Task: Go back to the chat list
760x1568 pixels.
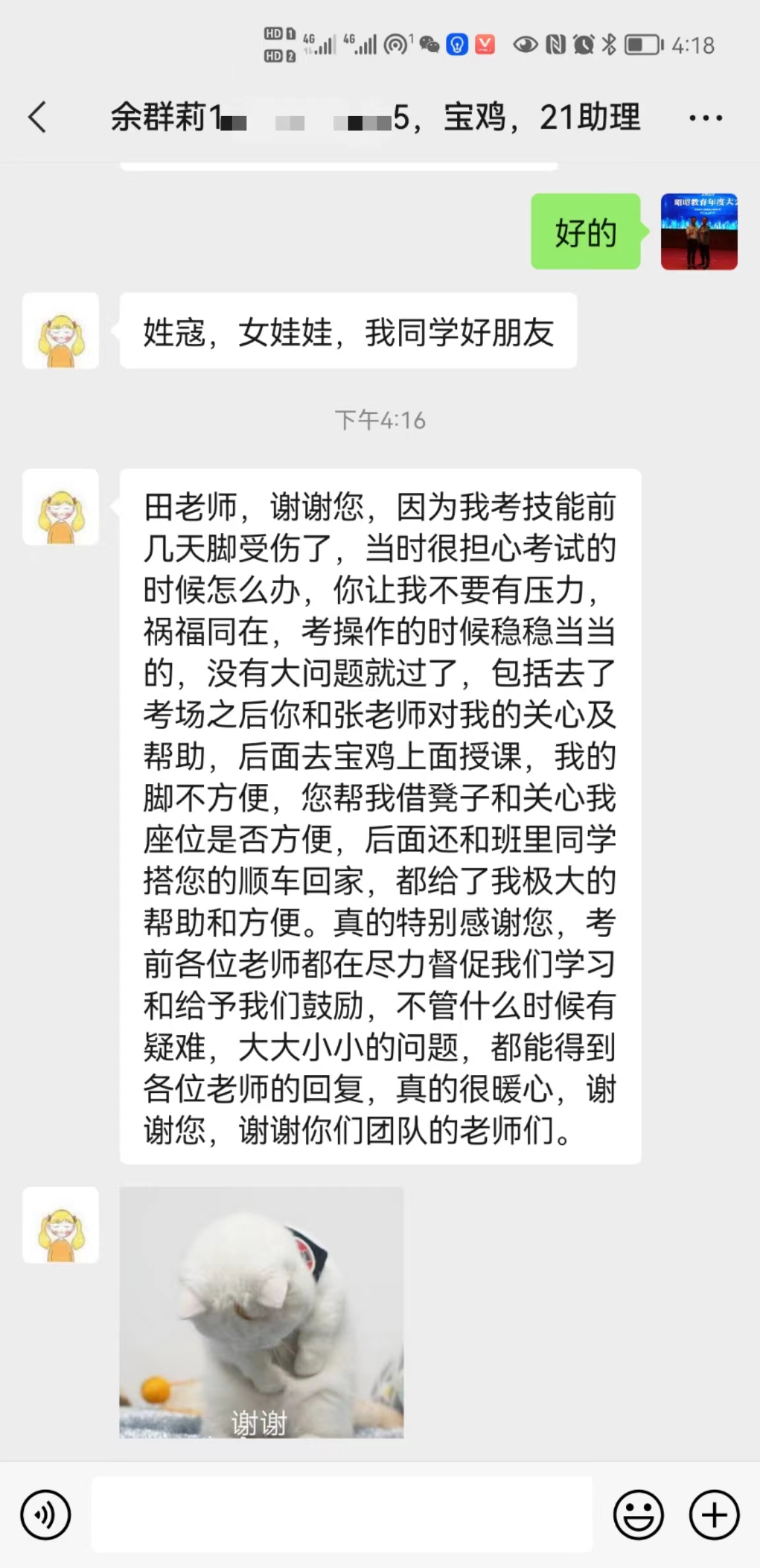Action: coord(38,117)
